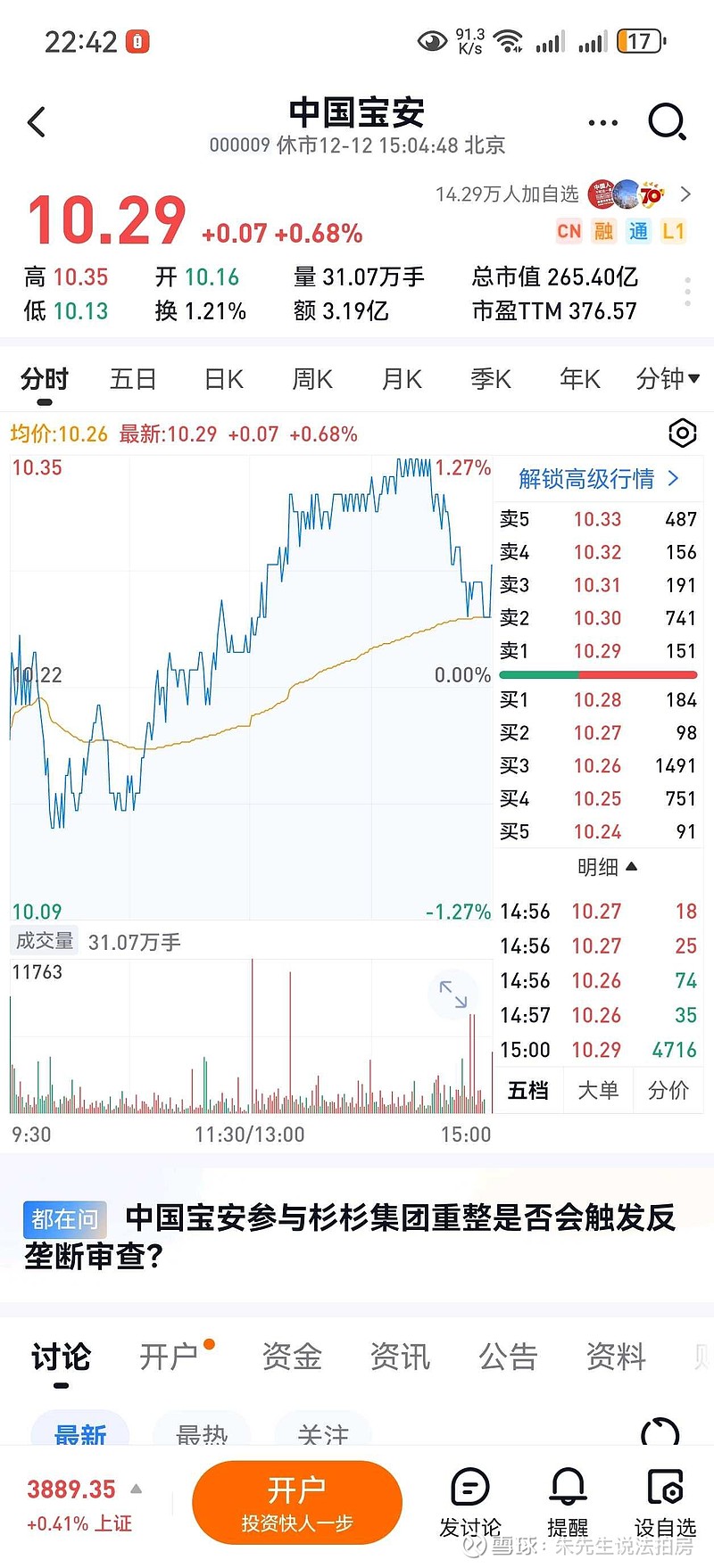Switch order book to 大单 tab
714x1568 pixels.
click(598, 1090)
